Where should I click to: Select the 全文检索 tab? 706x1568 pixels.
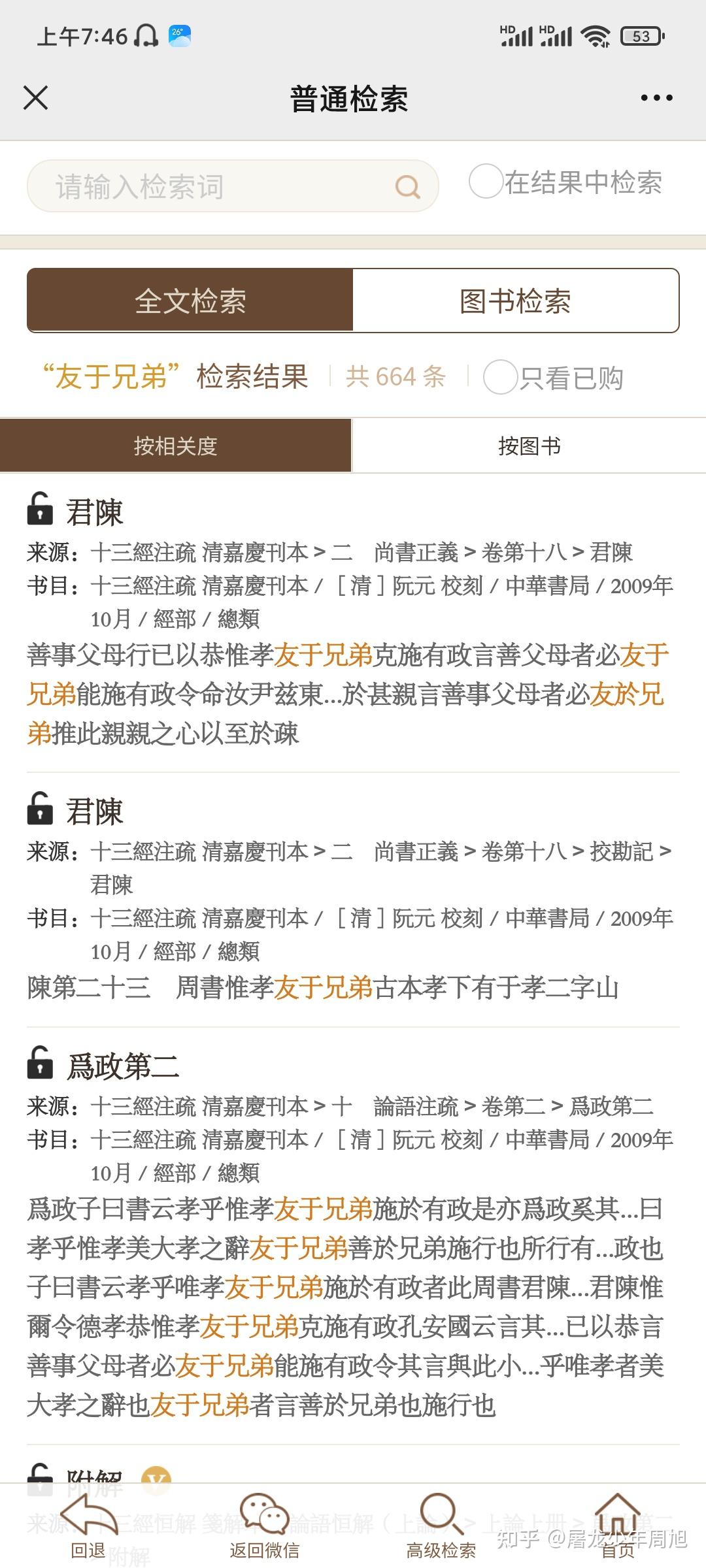coord(190,301)
